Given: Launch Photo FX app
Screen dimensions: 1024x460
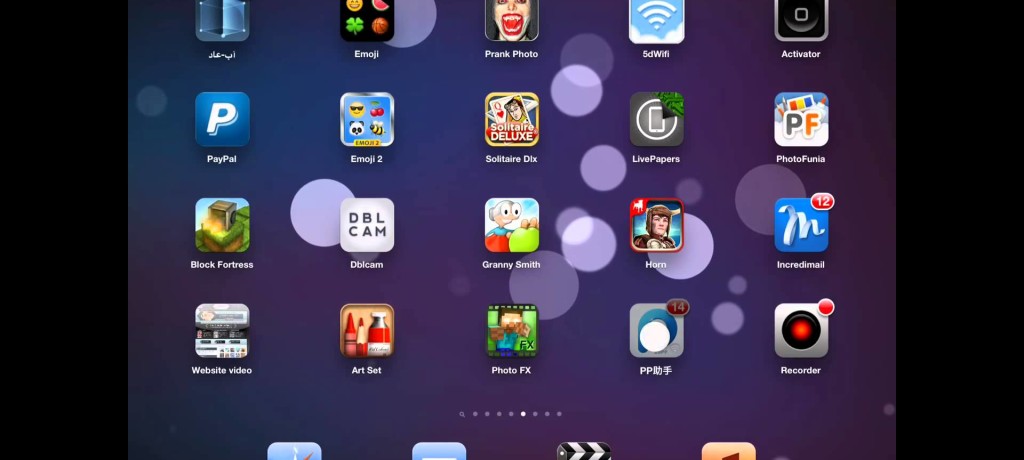Looking at the screenshot, I should coord(512,331).
